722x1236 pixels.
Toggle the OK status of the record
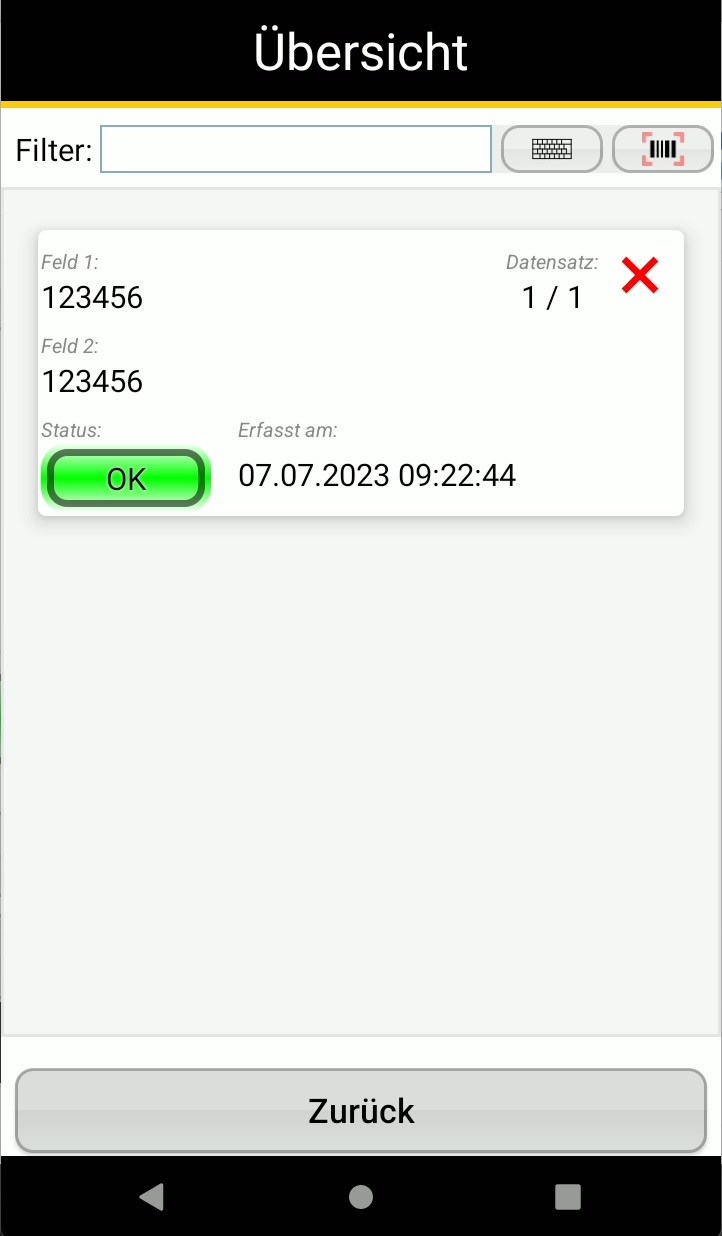pyautogui.click(x=125, y=478)
